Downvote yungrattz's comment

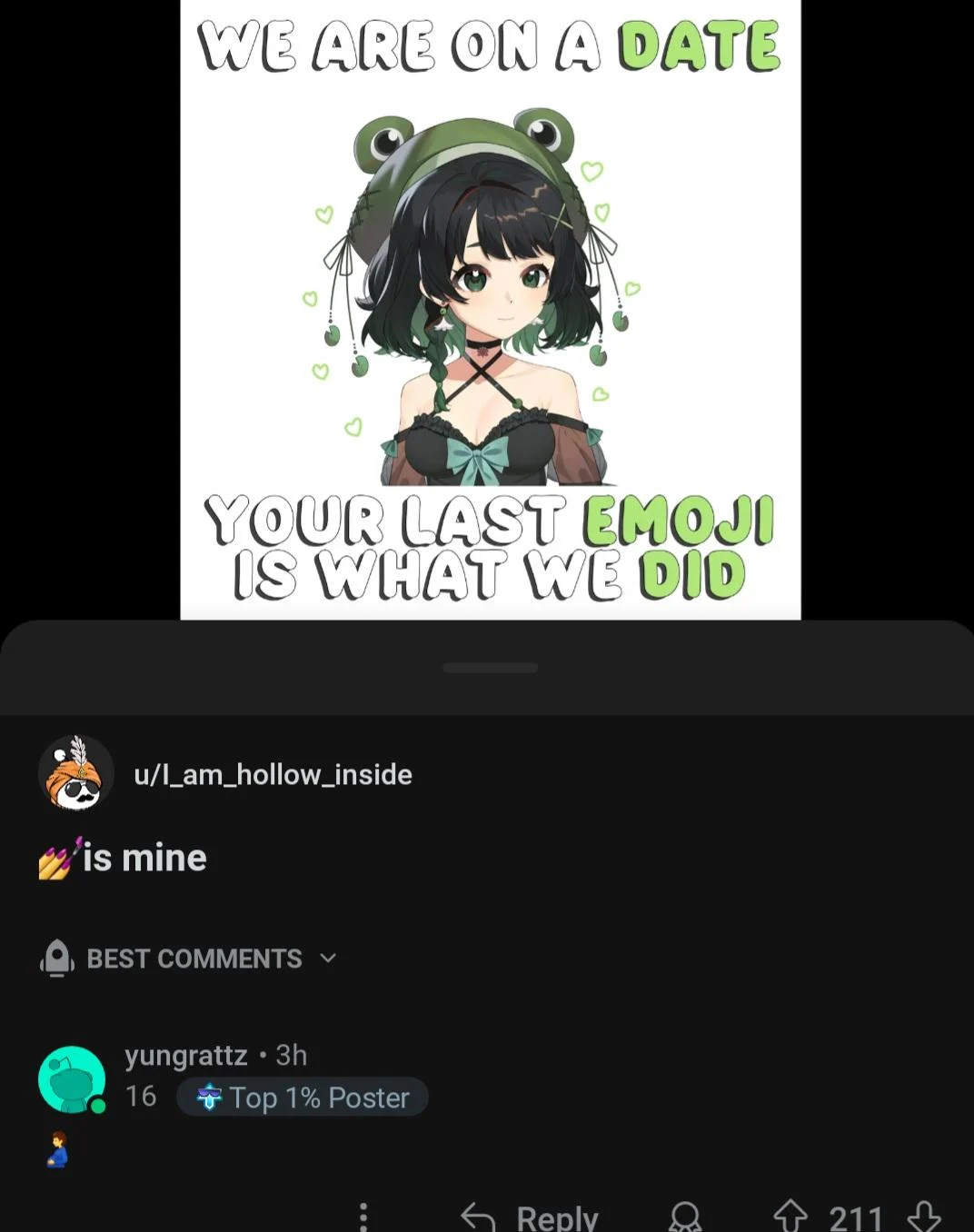tap(924, 1216)
